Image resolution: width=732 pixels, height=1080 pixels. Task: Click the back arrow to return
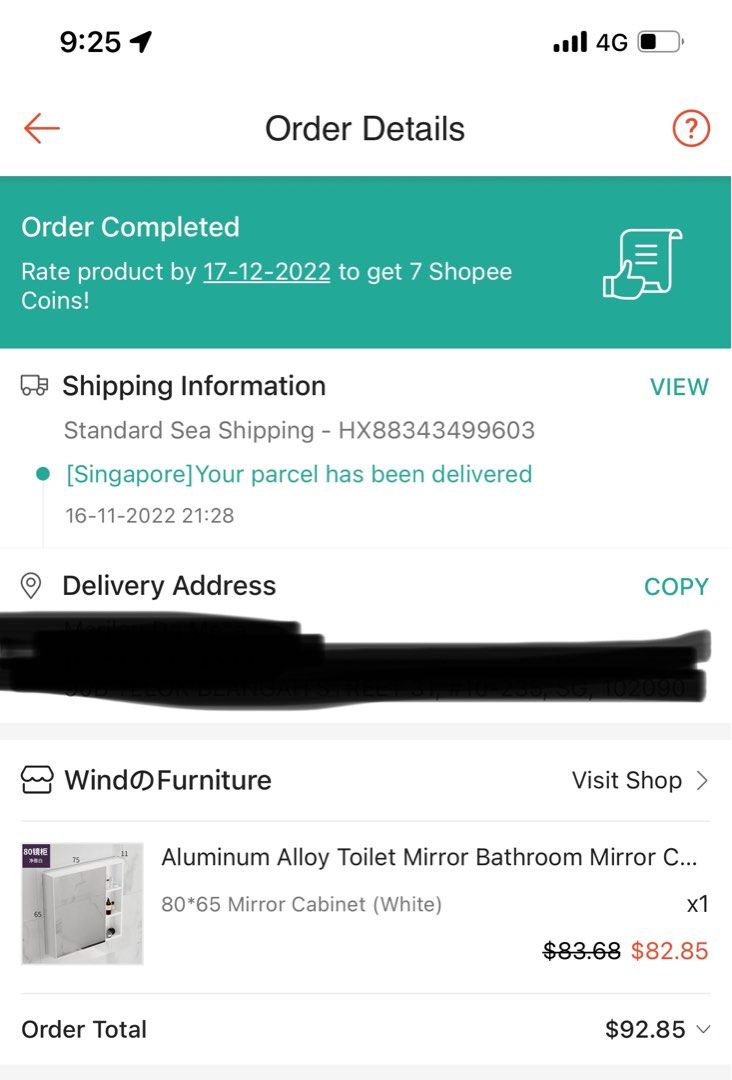click(x=40, y=128)
